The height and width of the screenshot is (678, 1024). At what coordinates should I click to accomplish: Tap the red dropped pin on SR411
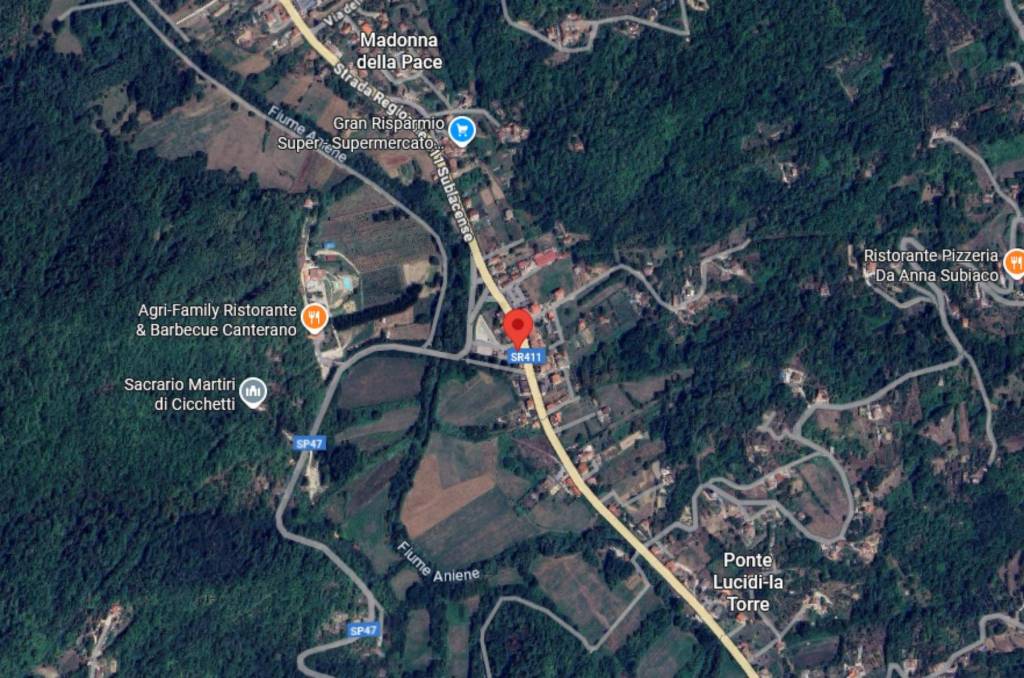pos(517,327)
